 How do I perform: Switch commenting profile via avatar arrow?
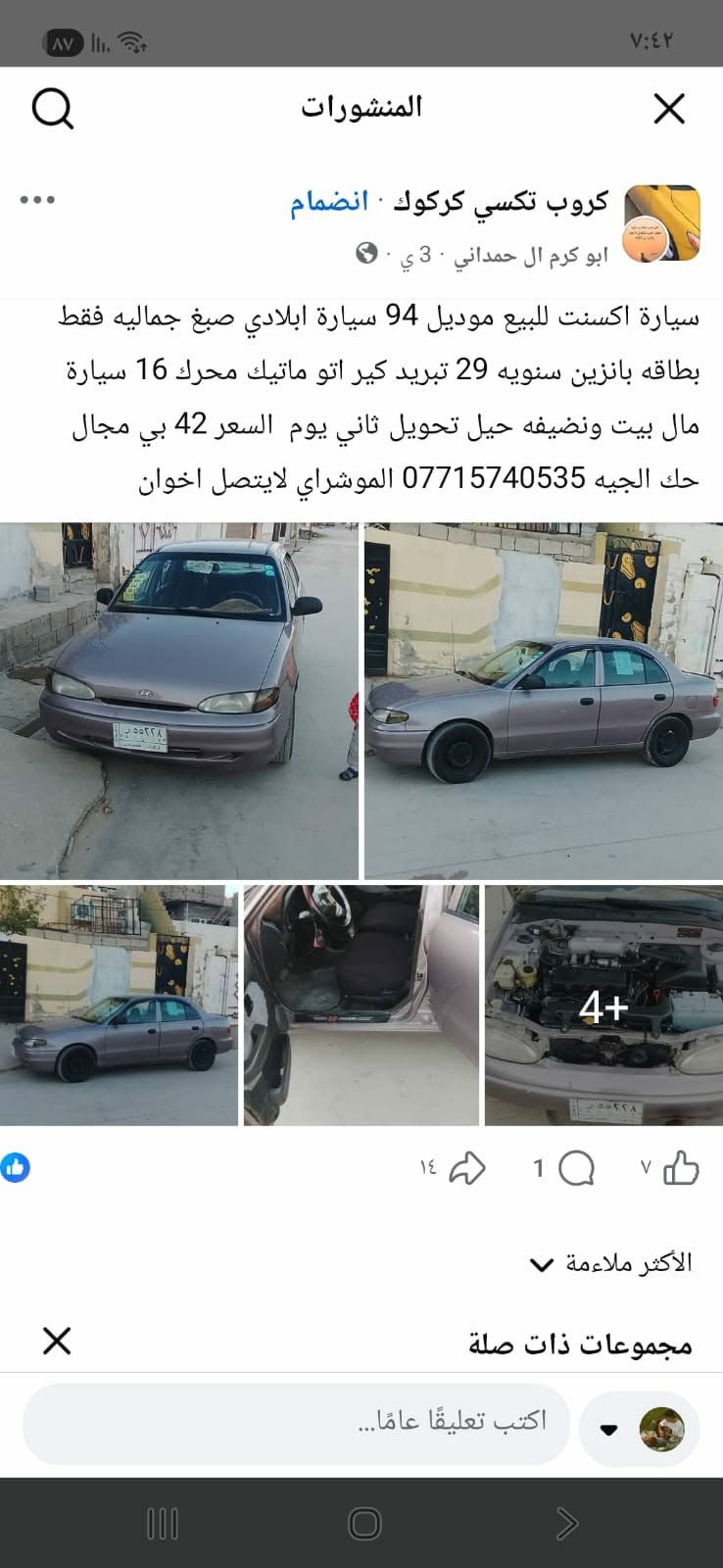[x=608, y=1430]
